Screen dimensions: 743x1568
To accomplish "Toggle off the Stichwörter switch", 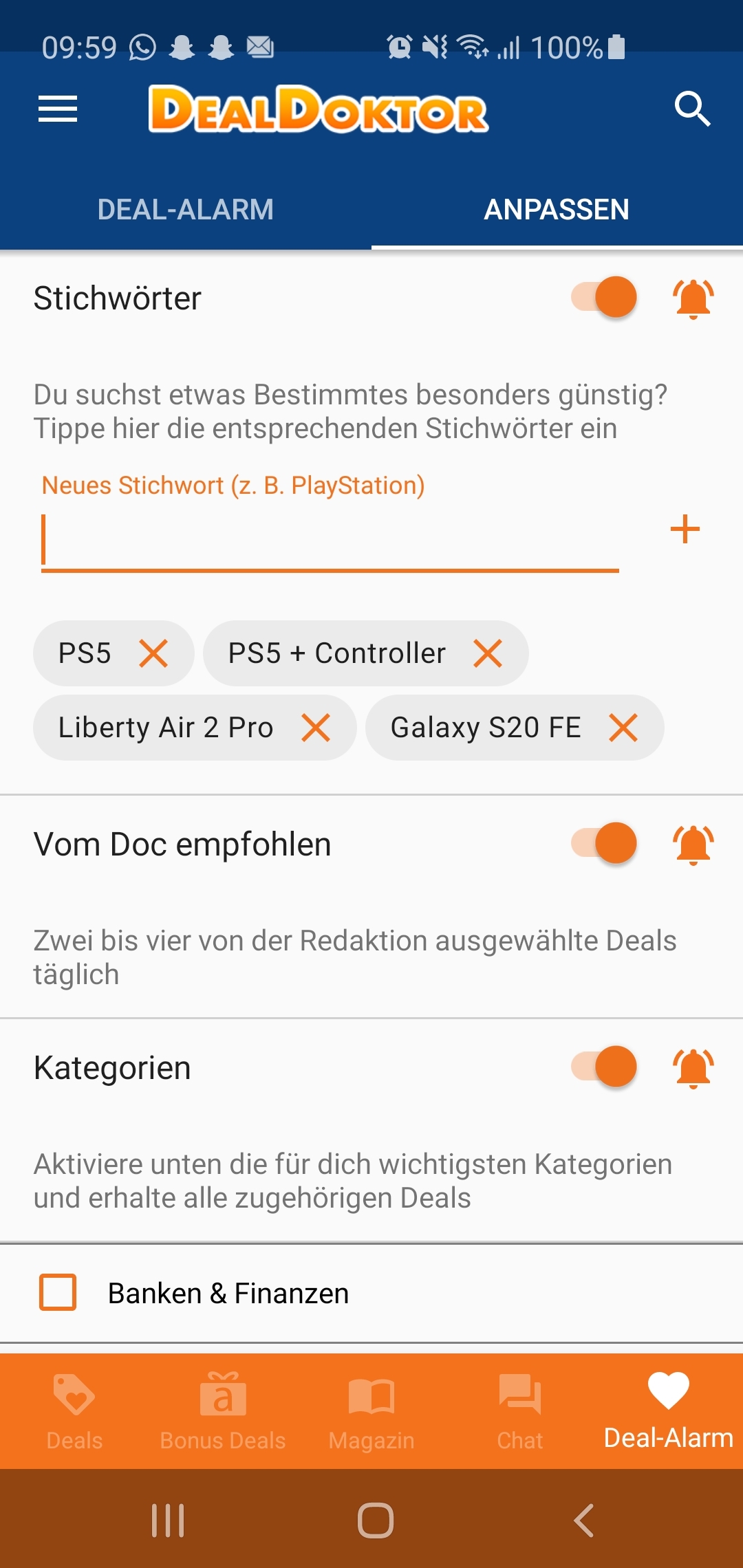I will click(604, 297).
